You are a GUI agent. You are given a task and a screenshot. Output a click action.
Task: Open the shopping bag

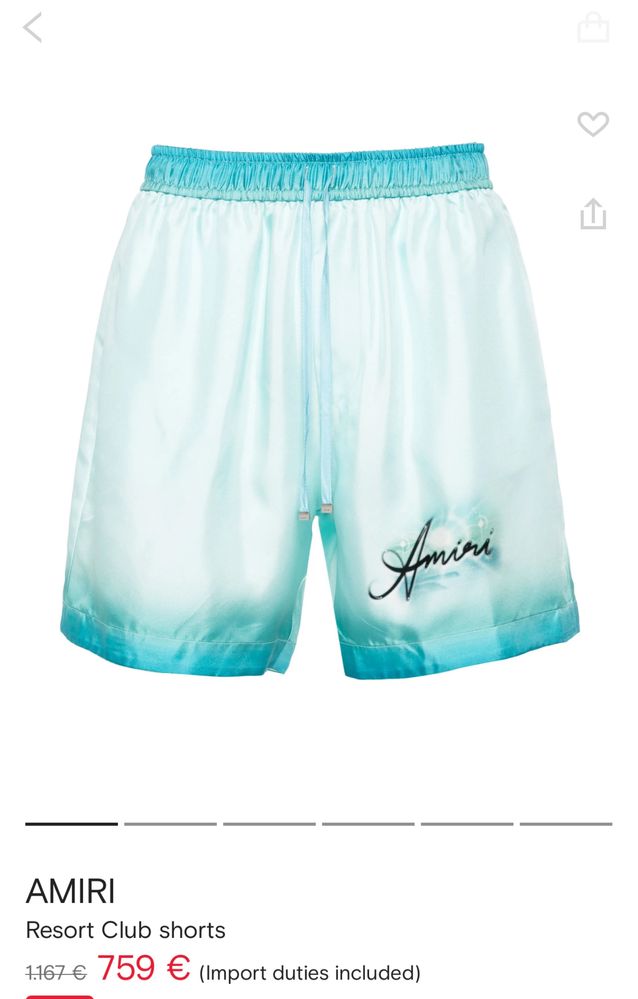[593, 28]
